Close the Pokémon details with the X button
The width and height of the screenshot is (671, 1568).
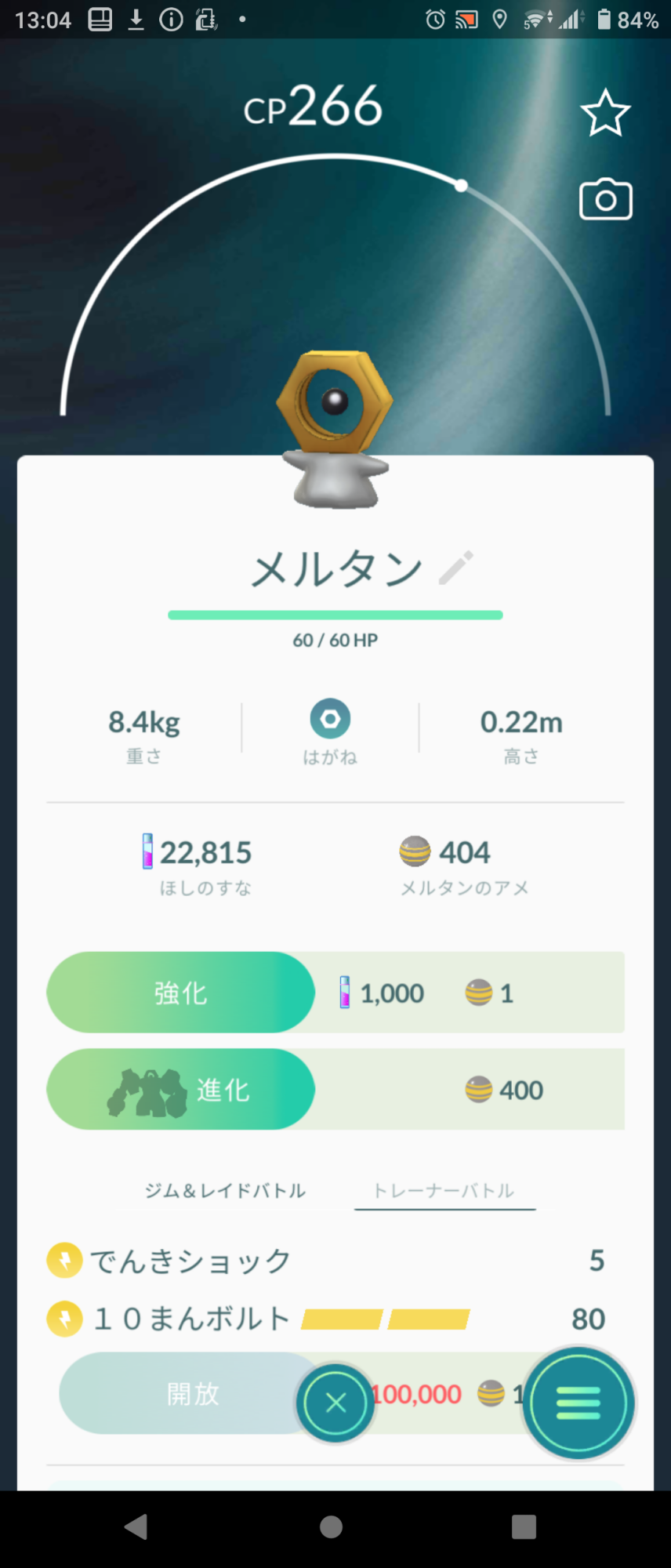[335, 1403]
